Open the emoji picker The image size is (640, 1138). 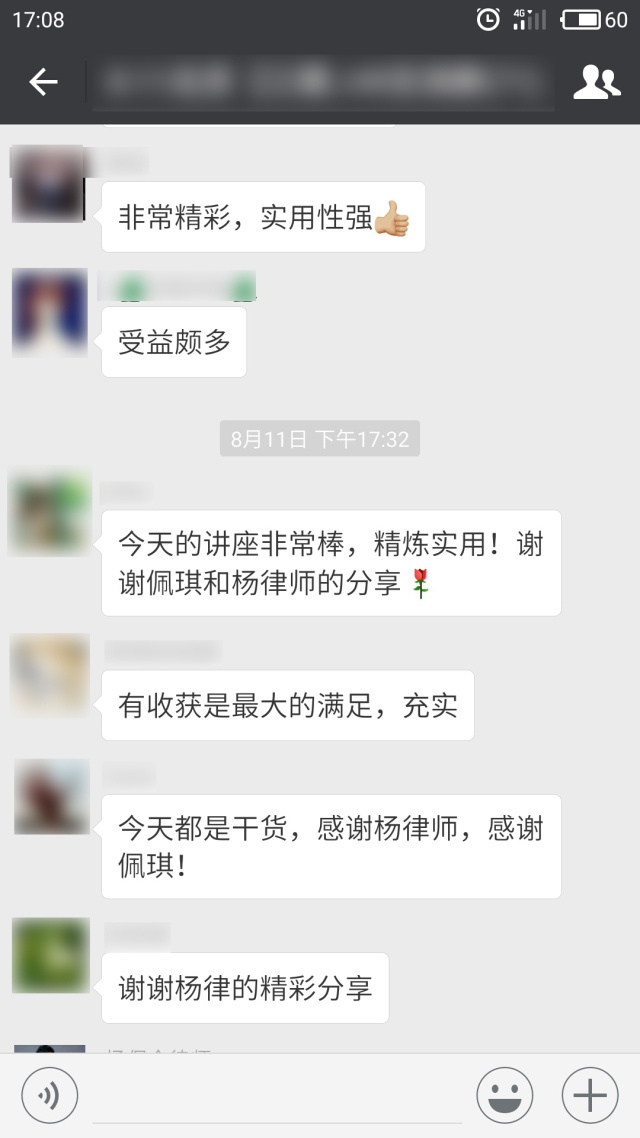[504, 1096]
